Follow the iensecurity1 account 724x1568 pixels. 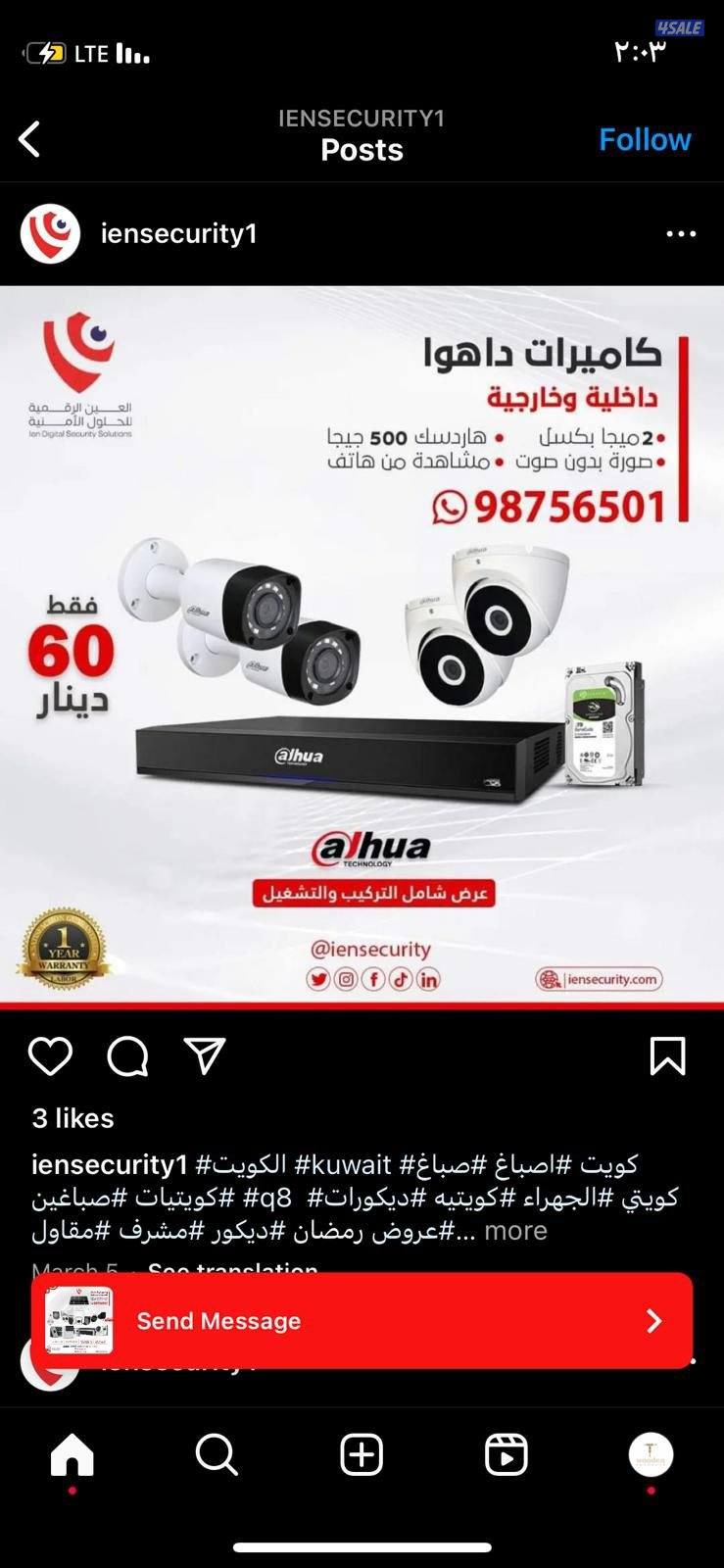click(644, 139)
